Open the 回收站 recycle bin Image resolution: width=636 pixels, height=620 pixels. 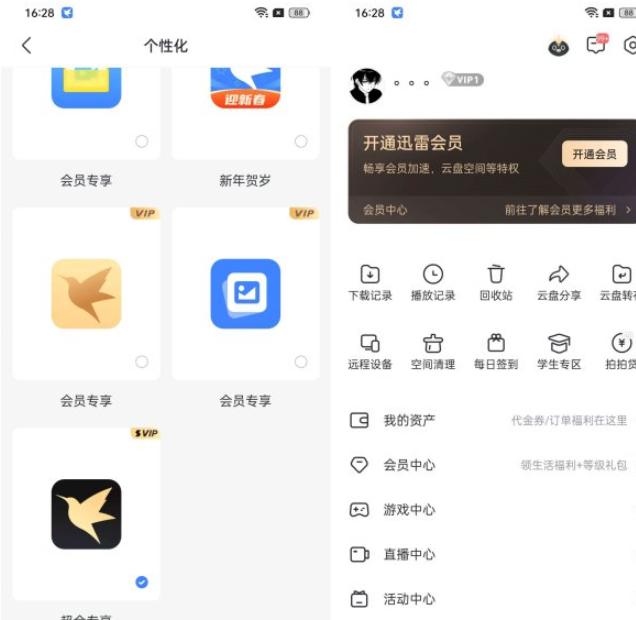click(x=496, y=282)
